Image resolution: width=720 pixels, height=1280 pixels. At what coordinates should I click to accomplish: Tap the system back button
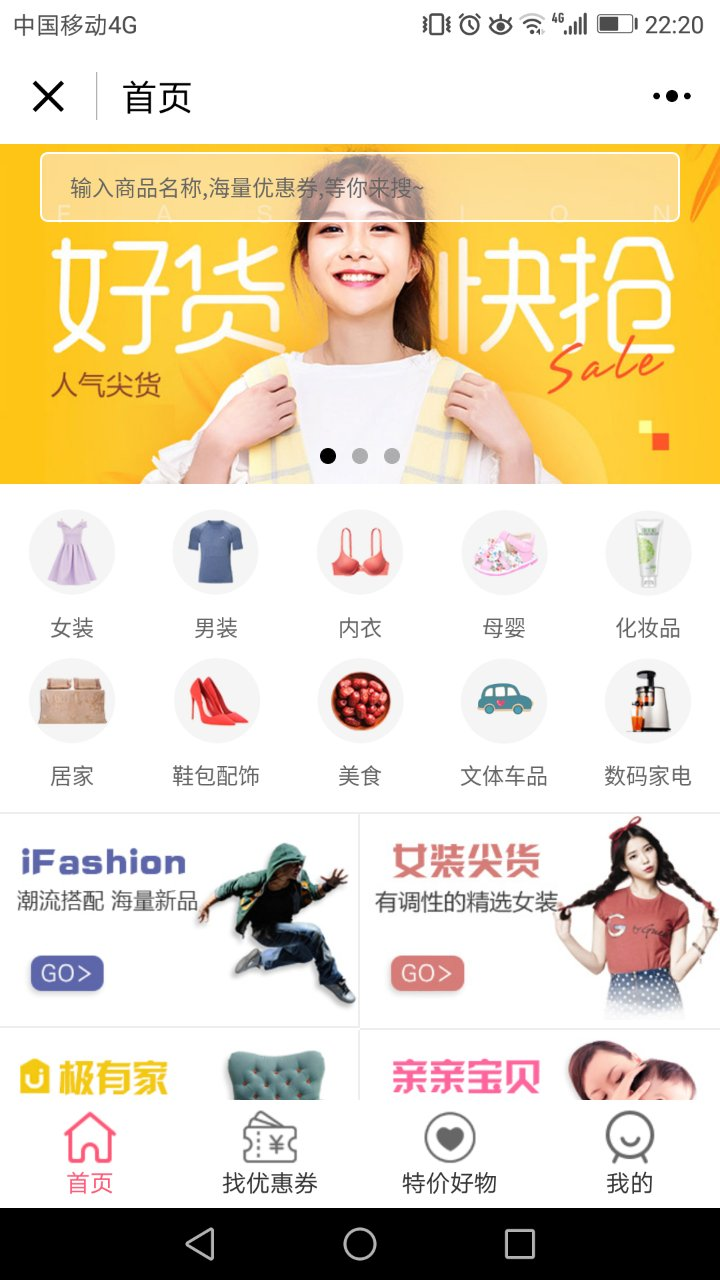[200, 1244]
